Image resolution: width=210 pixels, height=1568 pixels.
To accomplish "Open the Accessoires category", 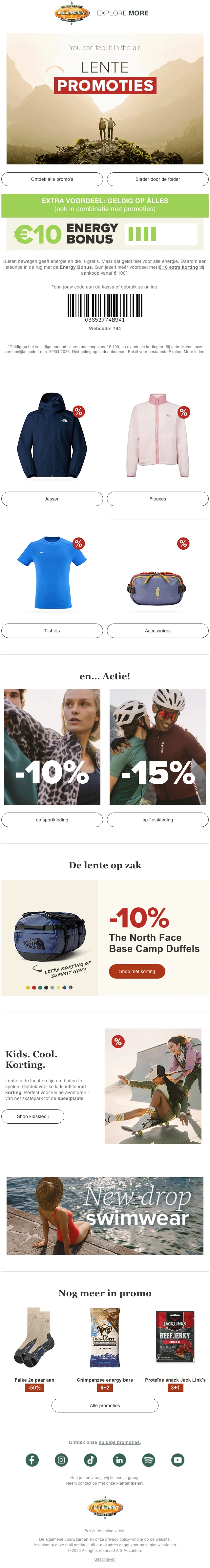I will coord(157,631).
